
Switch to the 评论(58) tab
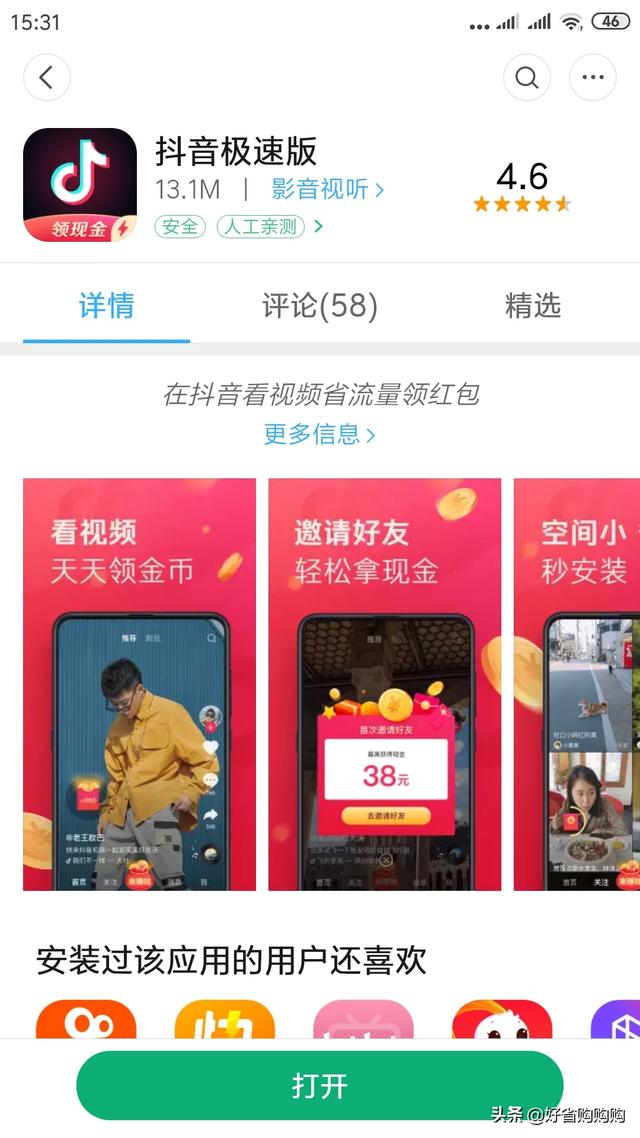320,306
